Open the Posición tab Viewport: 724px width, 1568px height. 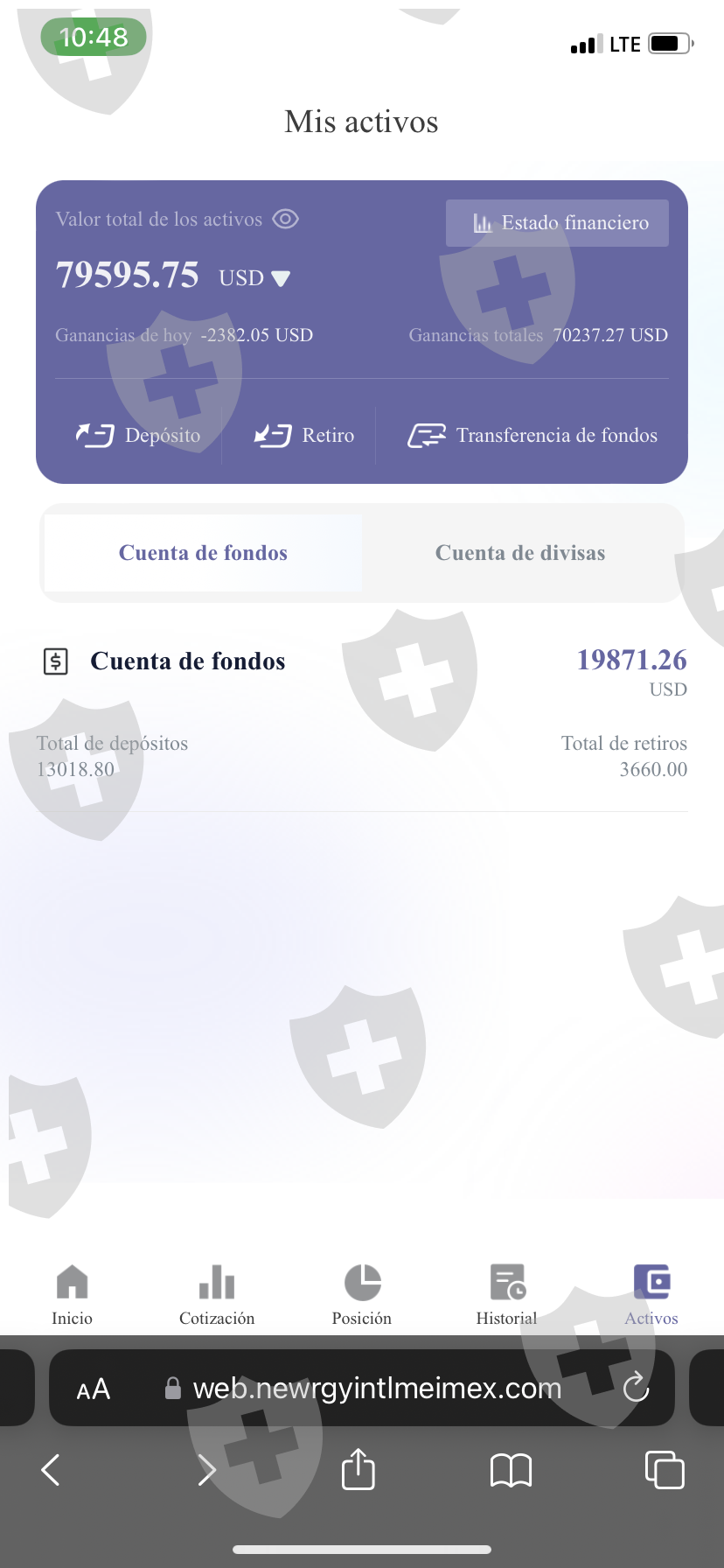tap(362, 1295)
